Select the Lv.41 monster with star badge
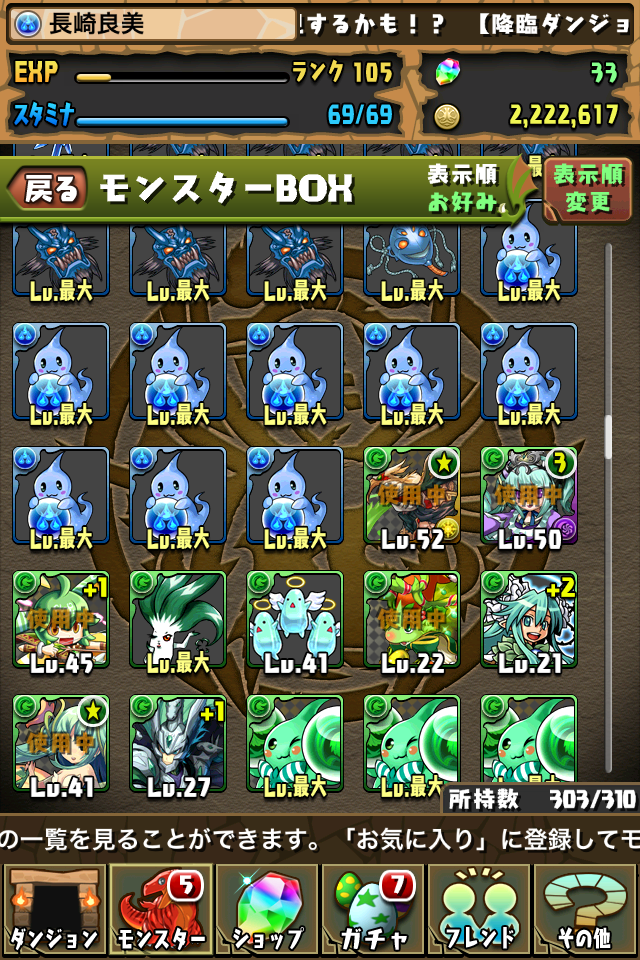The width and height of the screenshot is (640, 960). pos(61,744)
